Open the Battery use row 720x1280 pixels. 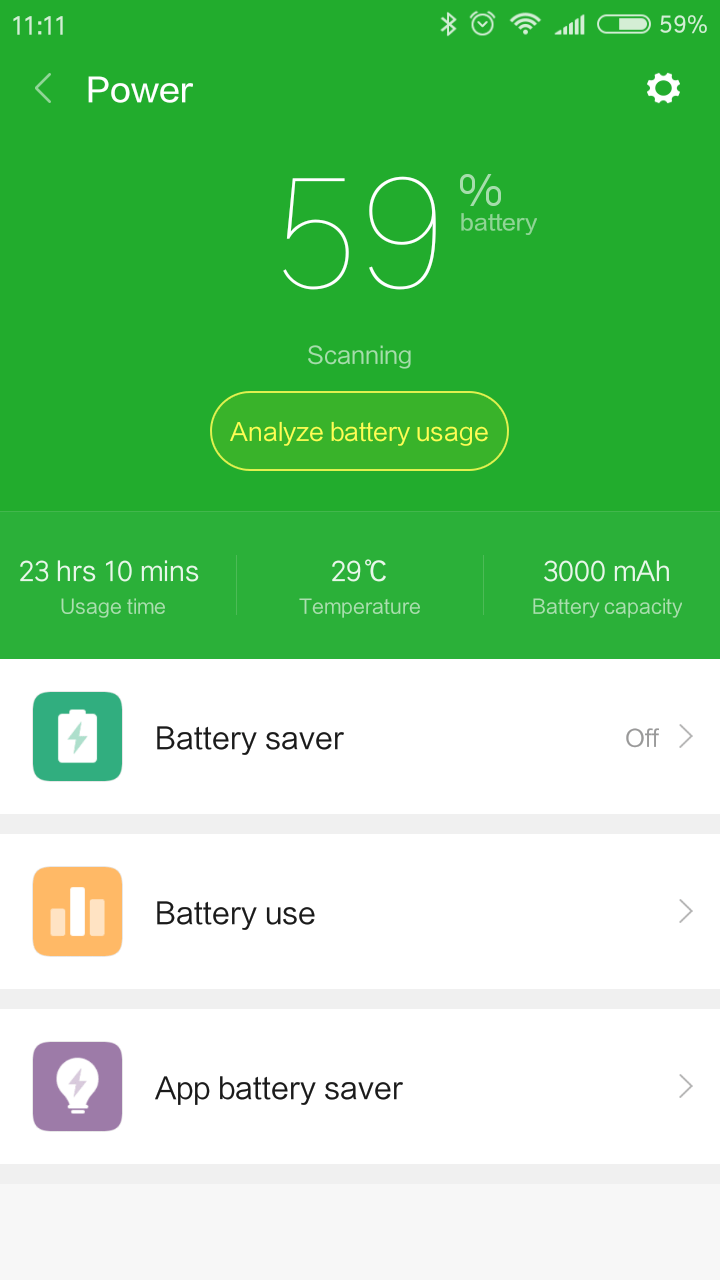pos(360,912)
